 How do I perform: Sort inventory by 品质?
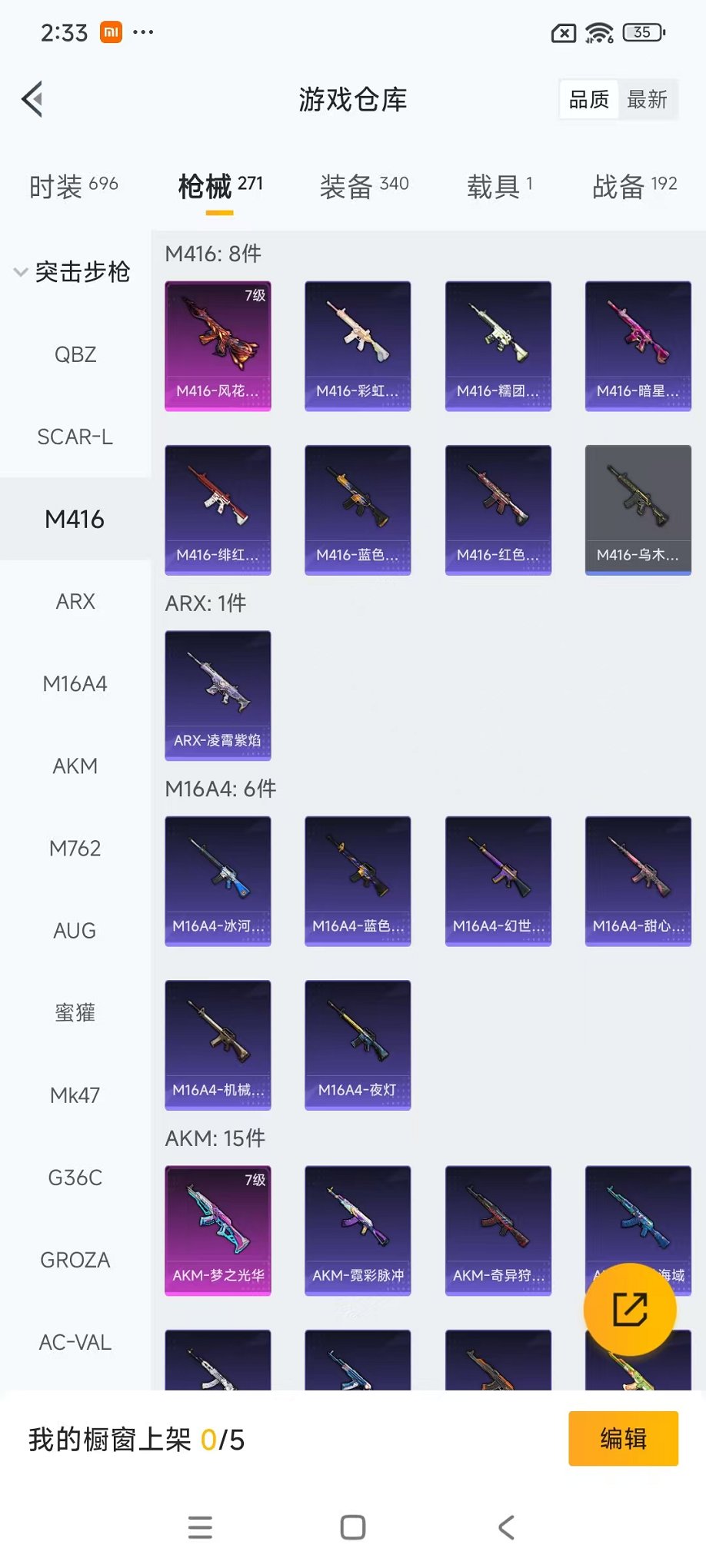click(x=588, y=99)
